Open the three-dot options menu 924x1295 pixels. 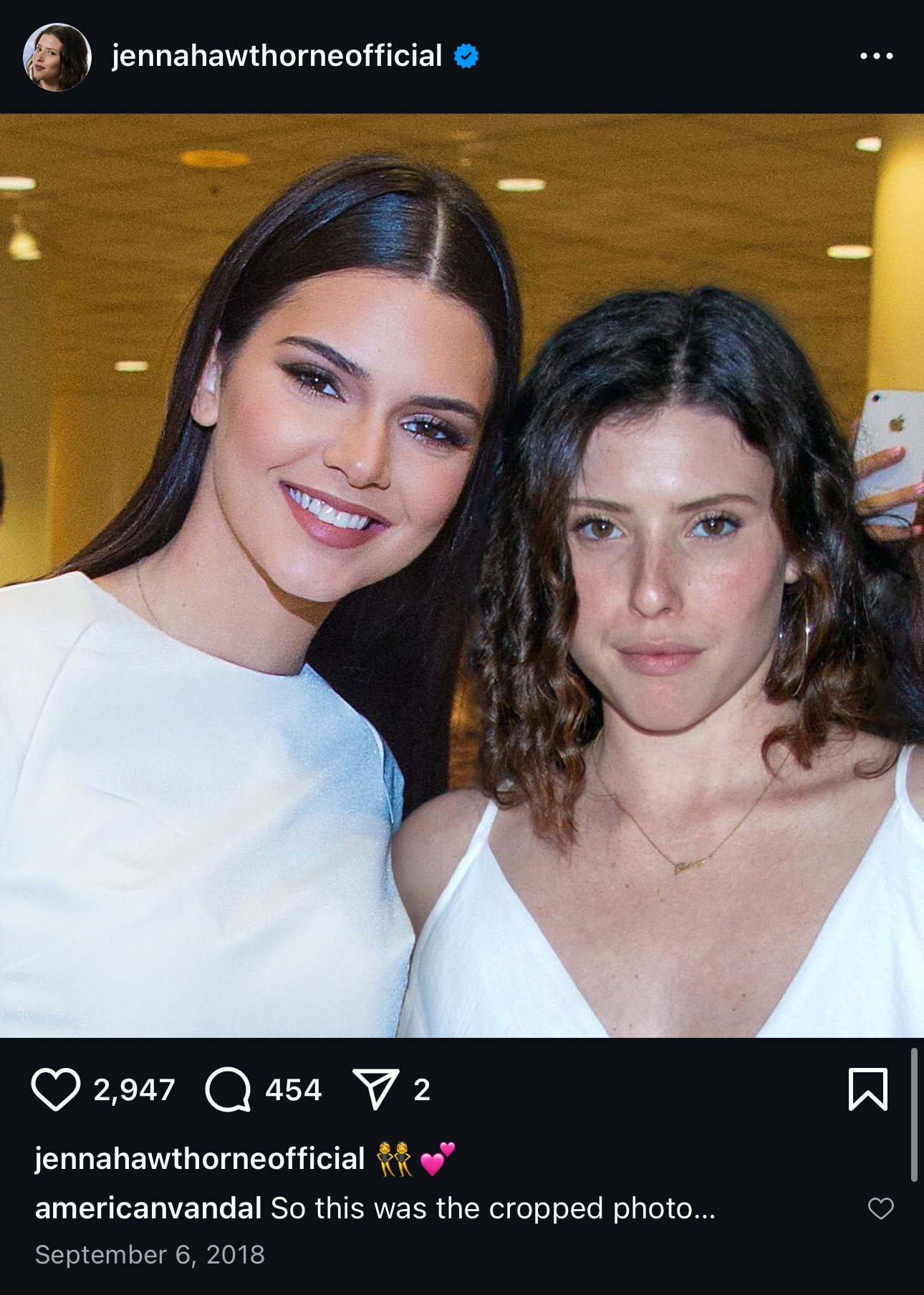(877, 56)
